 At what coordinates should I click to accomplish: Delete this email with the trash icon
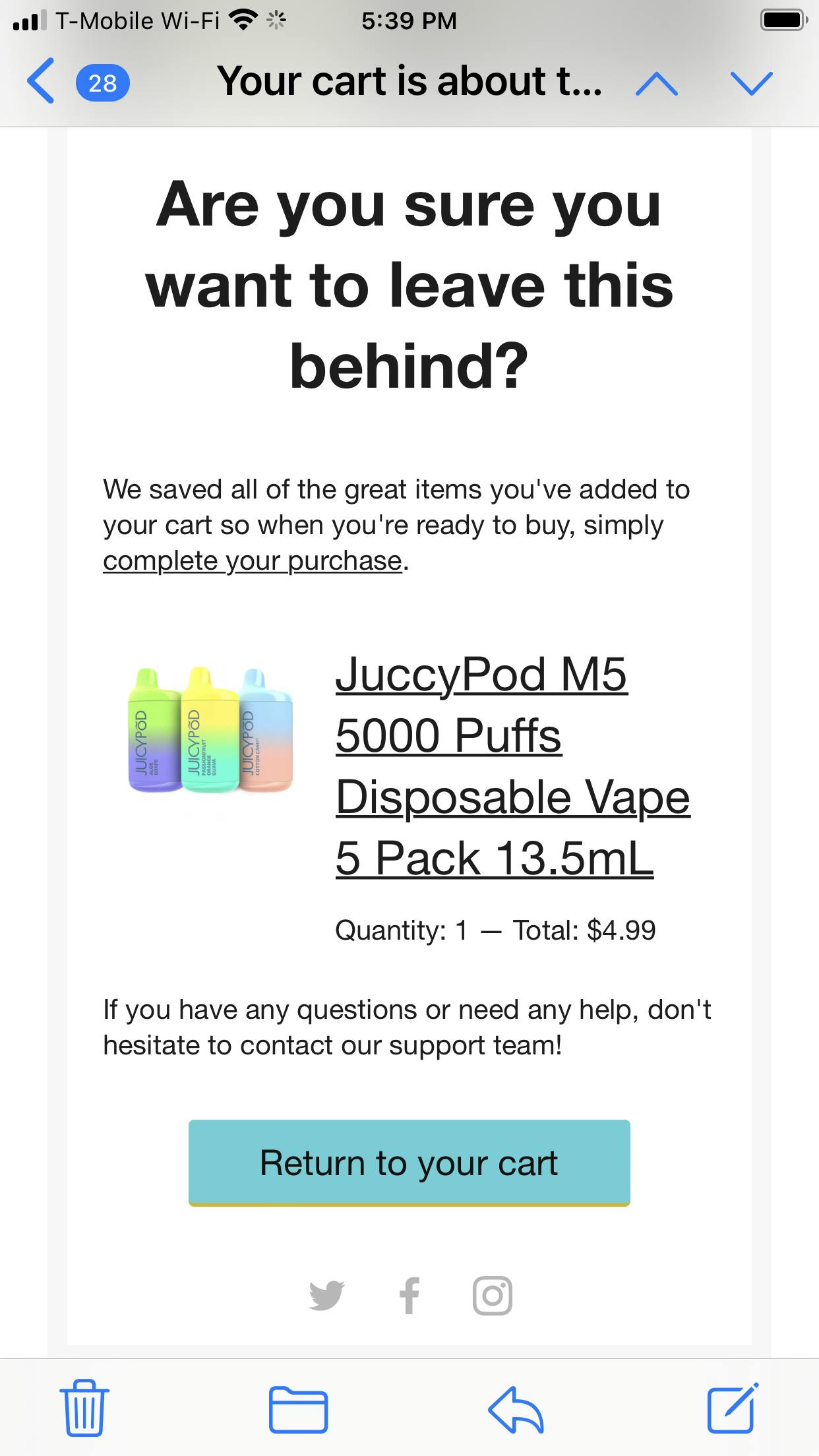[x=84, y=1407]
